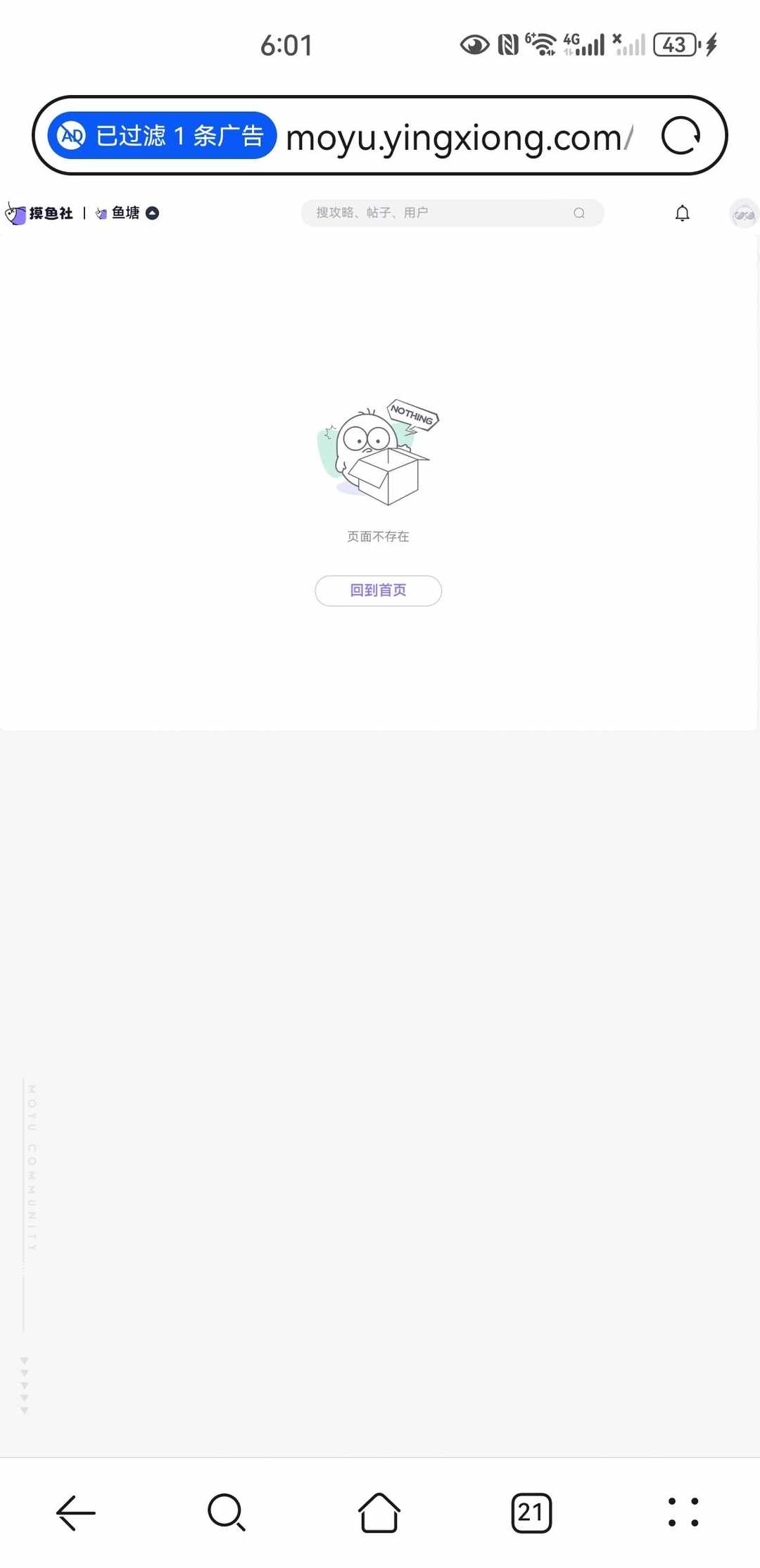Tap the 回到首页 button

(378, 590)
